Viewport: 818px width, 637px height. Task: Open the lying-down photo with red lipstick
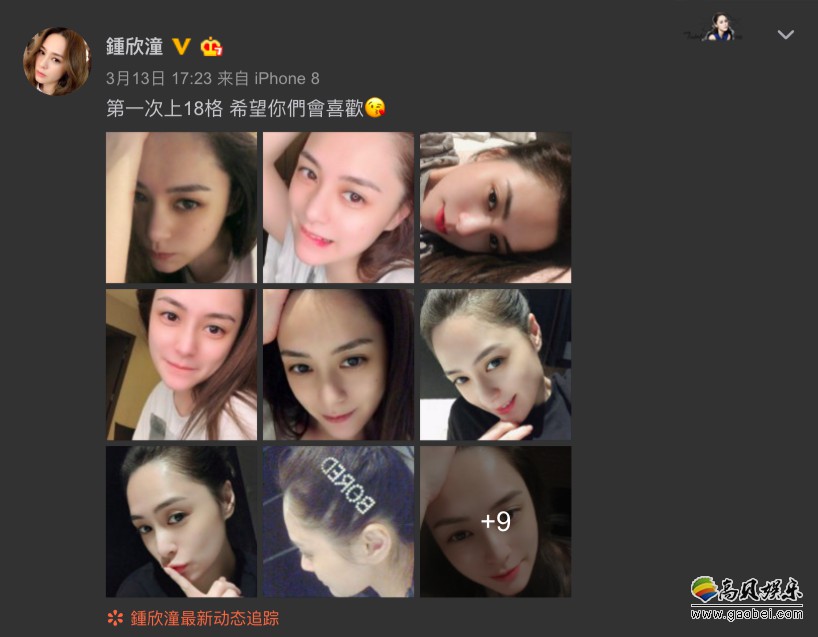(x=495, y=207)
